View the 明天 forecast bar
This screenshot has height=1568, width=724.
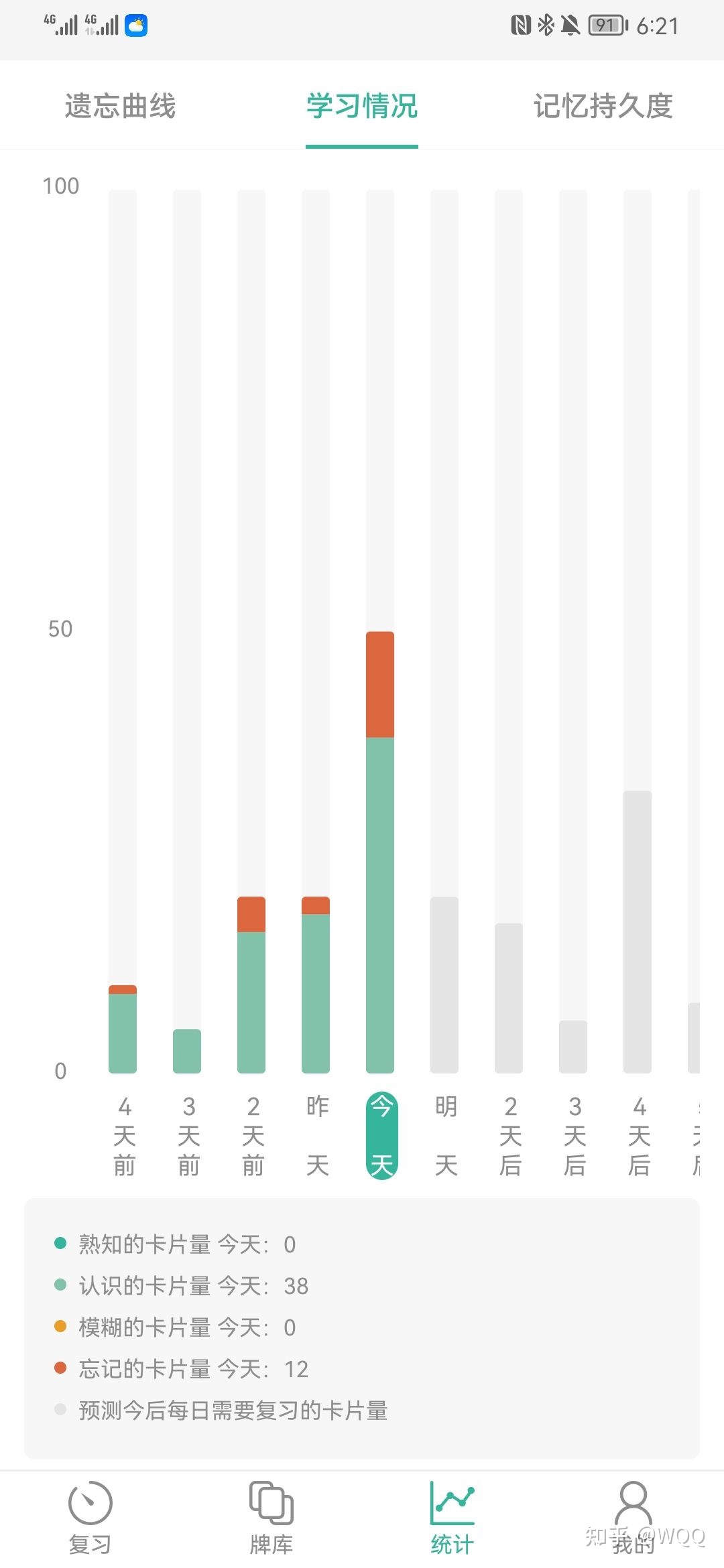coord(444,984)
